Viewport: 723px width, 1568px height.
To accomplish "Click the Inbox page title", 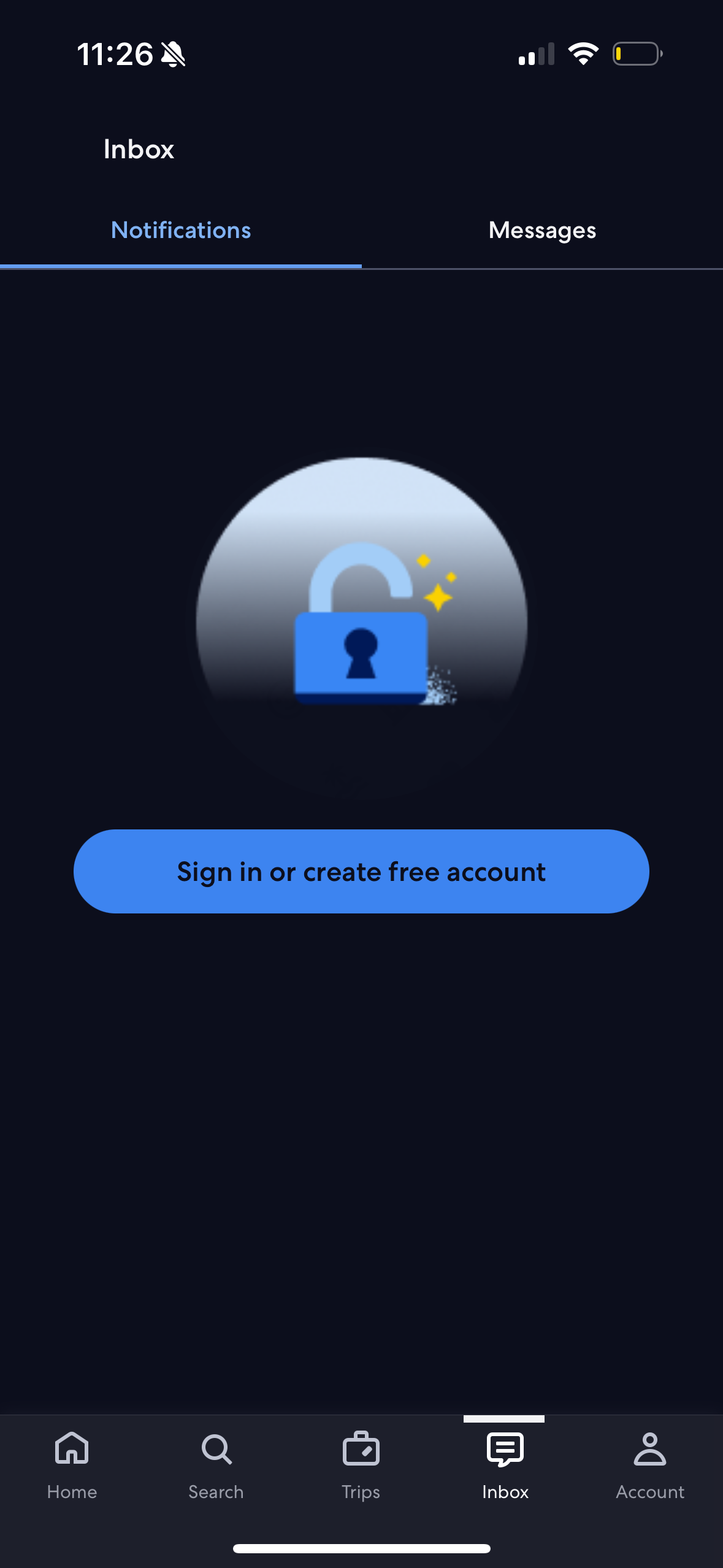I will (x=139, y=149).
